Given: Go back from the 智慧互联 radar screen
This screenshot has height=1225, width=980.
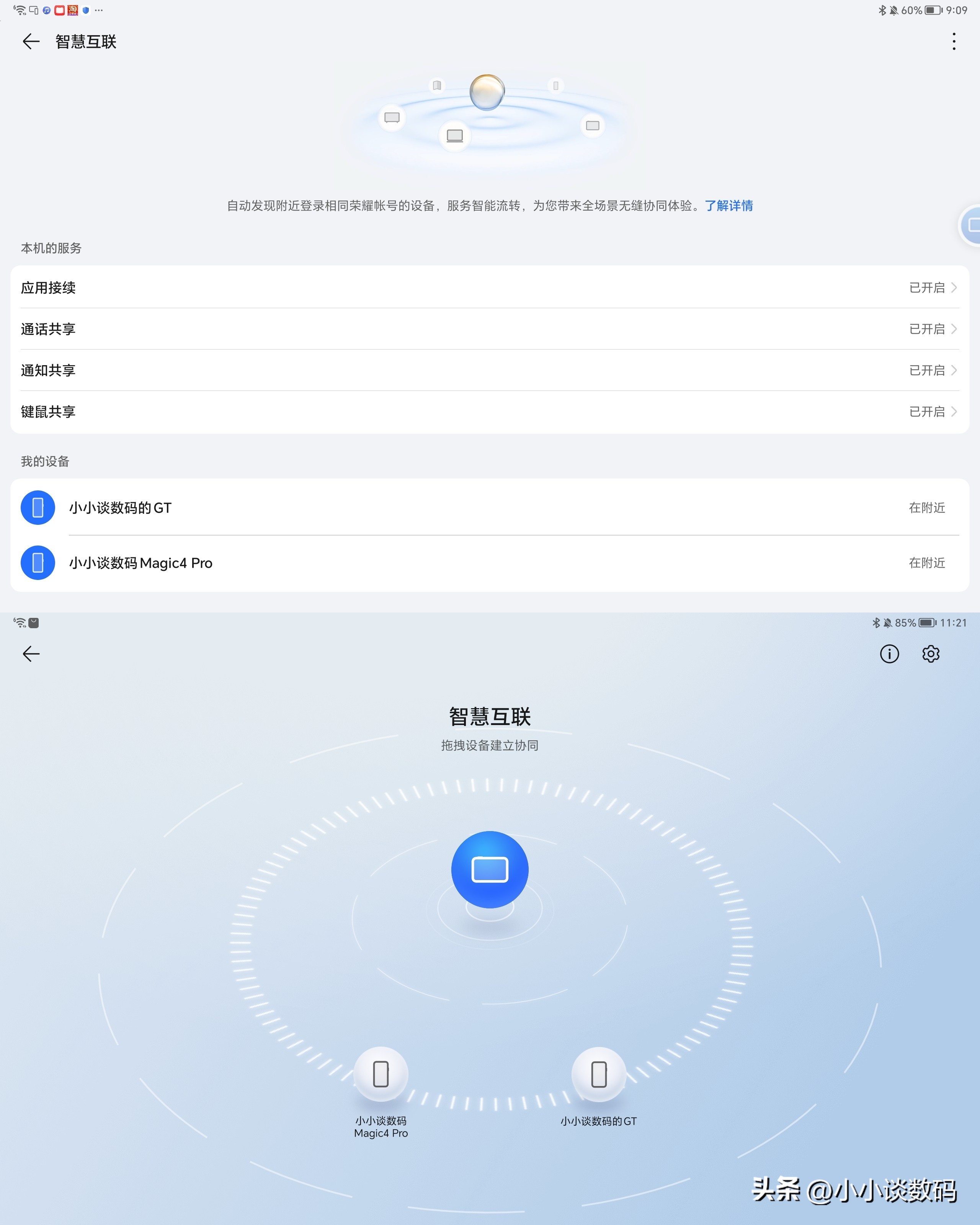Looking at the screenshot, I should click(30, 653).
